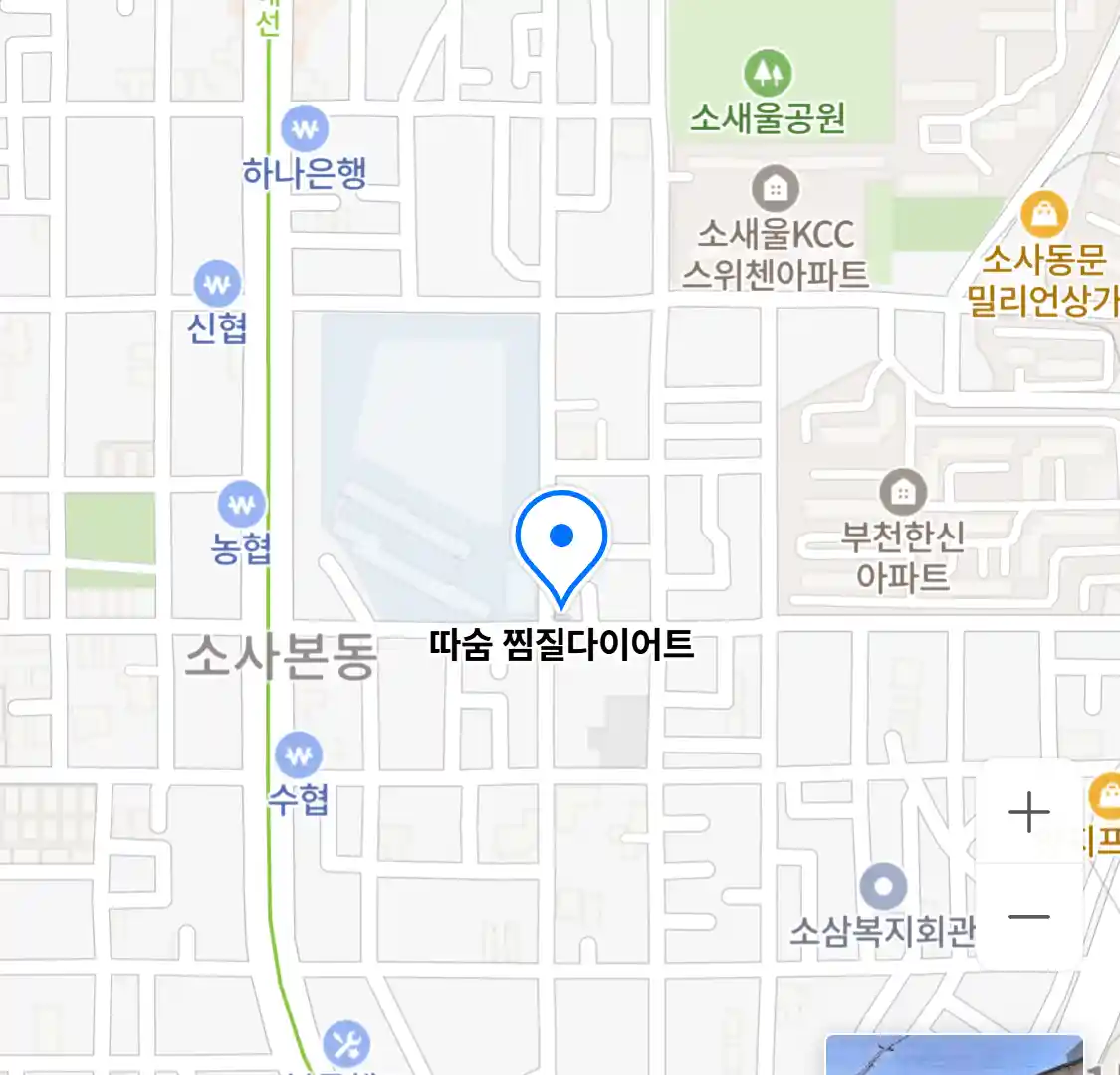Select the 신협 marker on the map

click(217, 285)
